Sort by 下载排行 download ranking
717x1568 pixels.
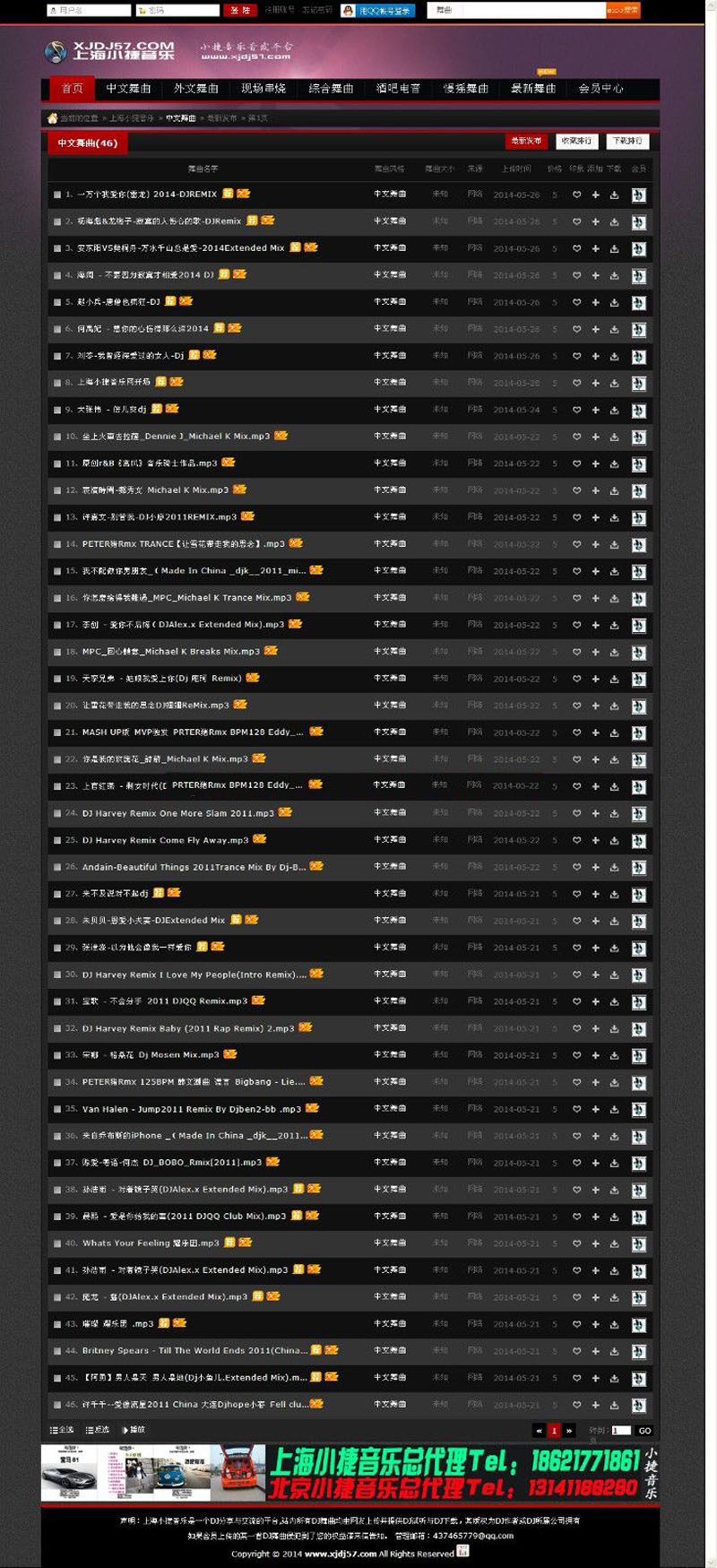pyautogui.click(x=626, y=142)
